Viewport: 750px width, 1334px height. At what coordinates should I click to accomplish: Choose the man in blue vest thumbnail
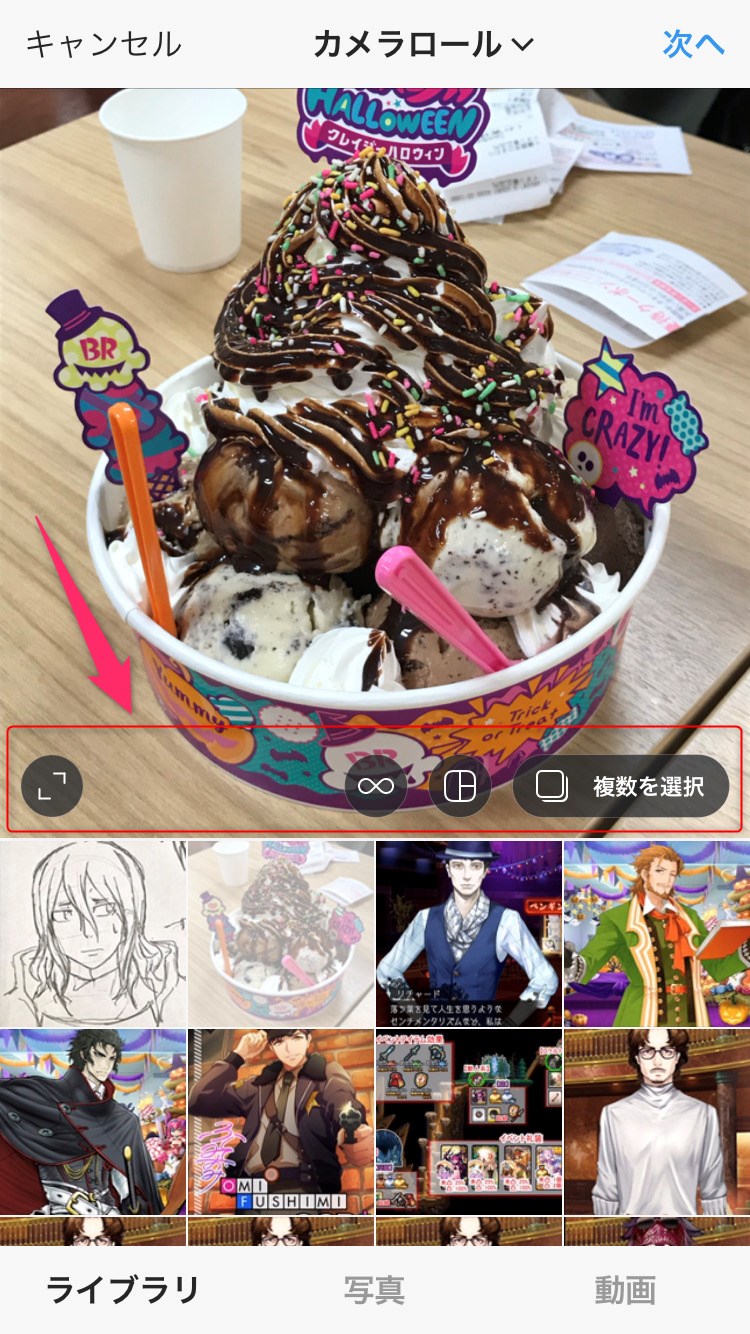click(x=469, y=934)
